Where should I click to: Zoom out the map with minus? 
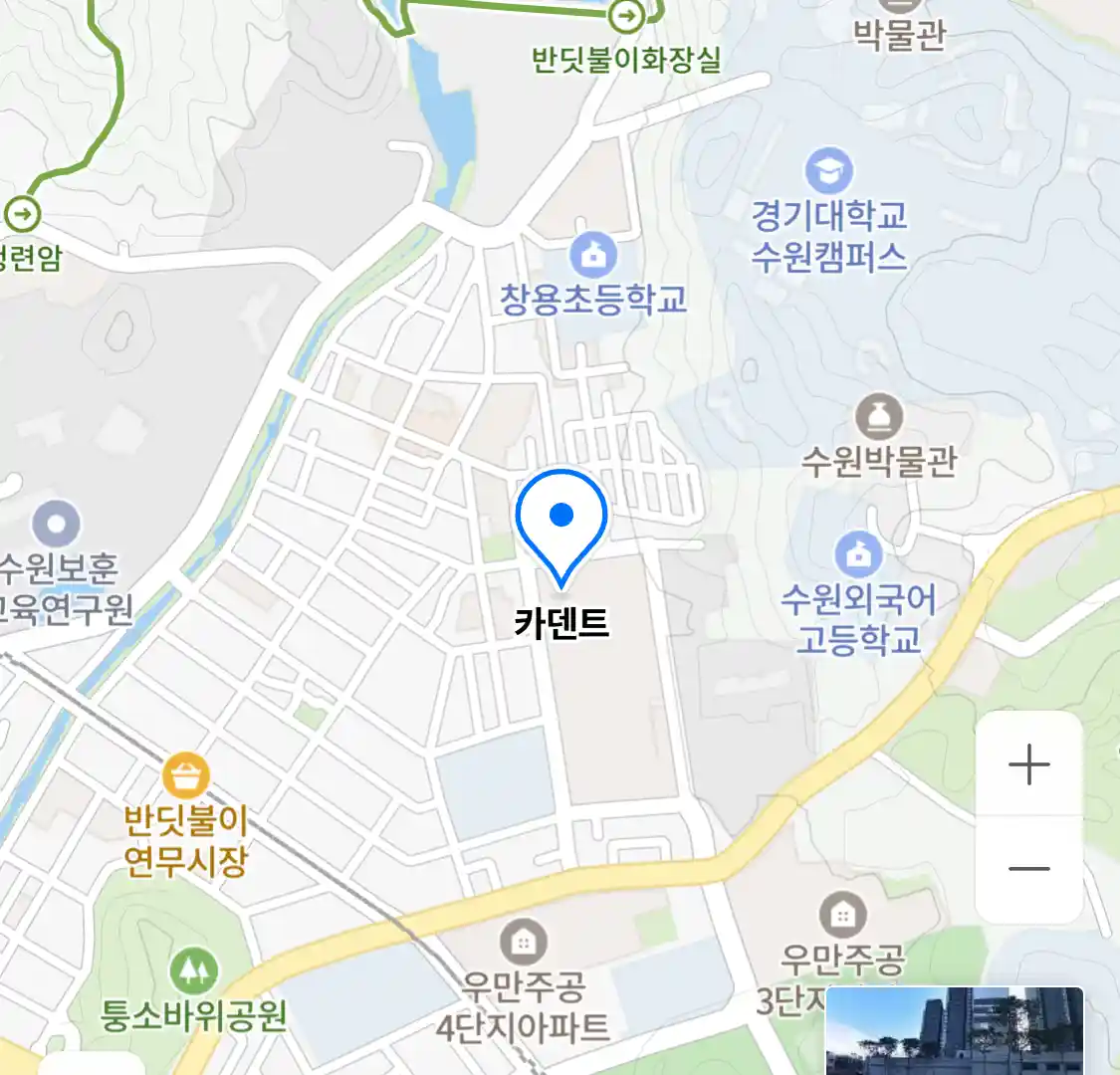point(1028,868)
